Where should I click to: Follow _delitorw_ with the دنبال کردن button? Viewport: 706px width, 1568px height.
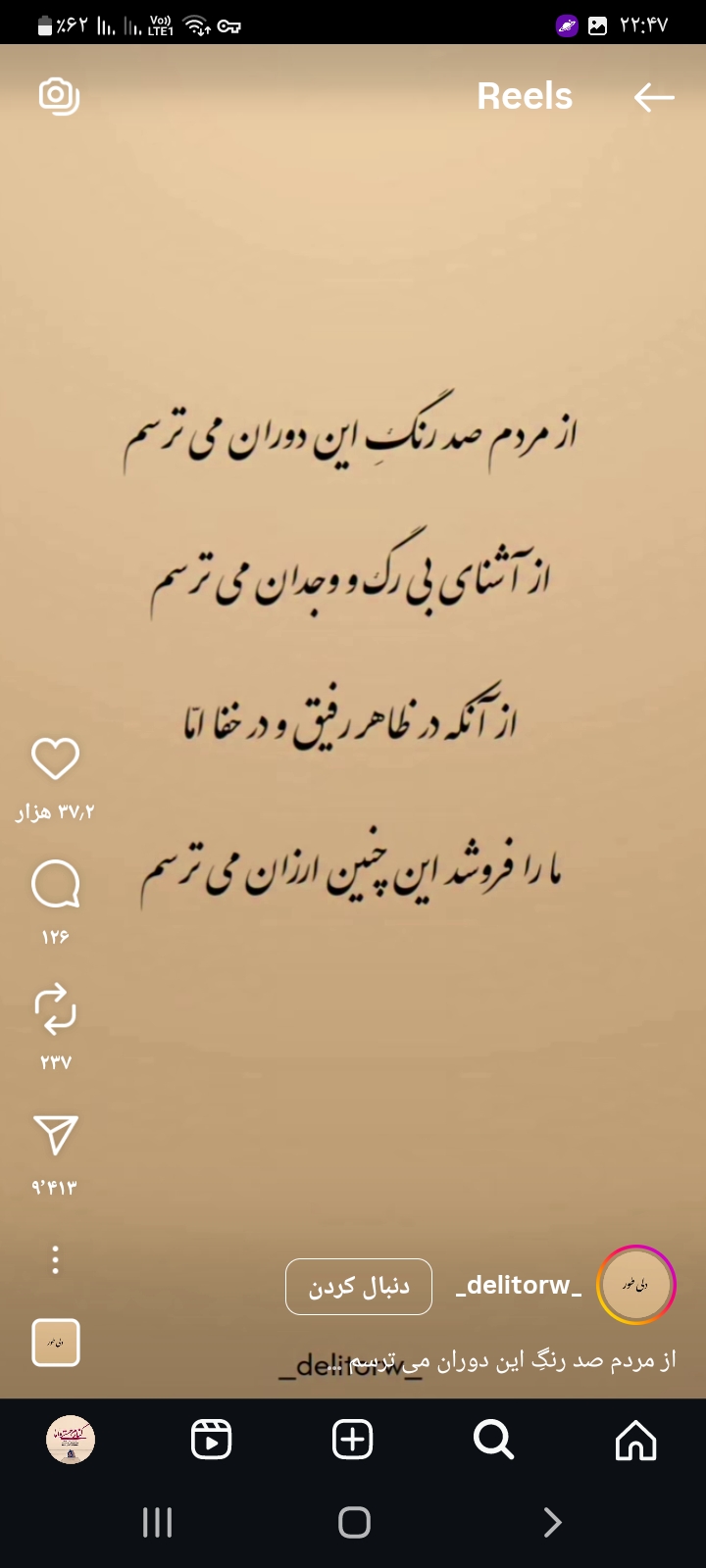tap(359, 1286)
